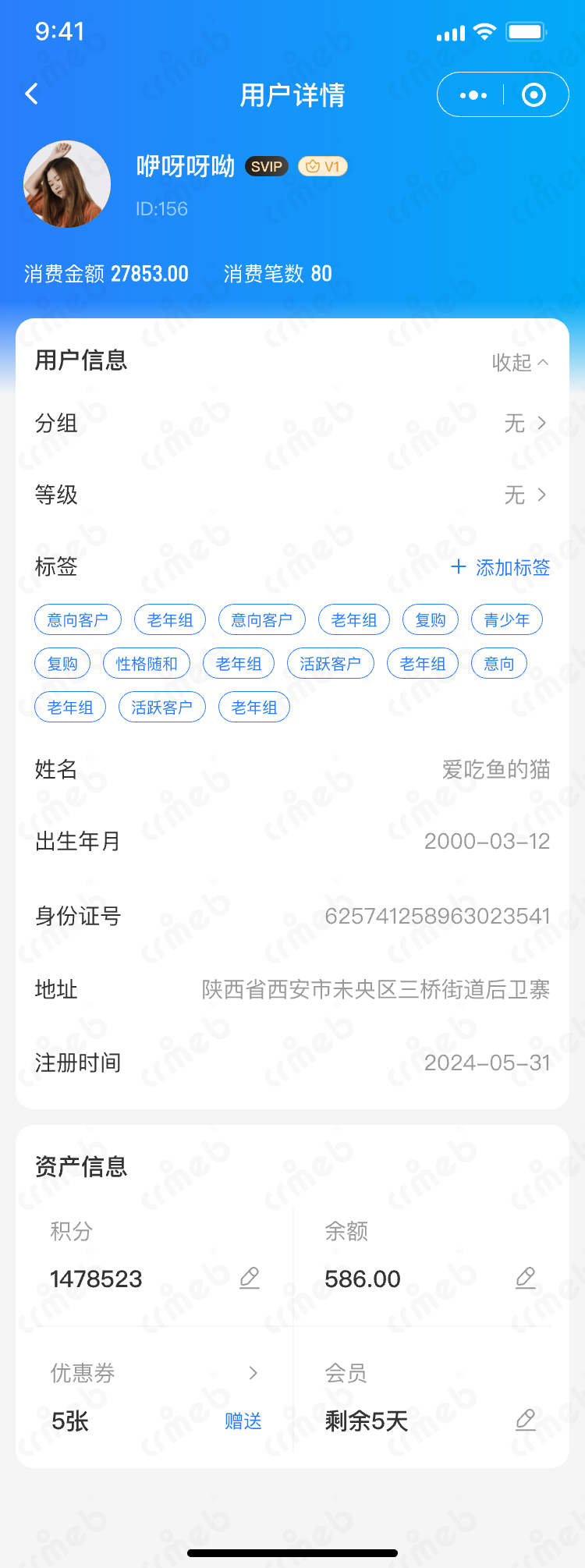Tap 赠送 to gift a coupon

(243, 1421)
